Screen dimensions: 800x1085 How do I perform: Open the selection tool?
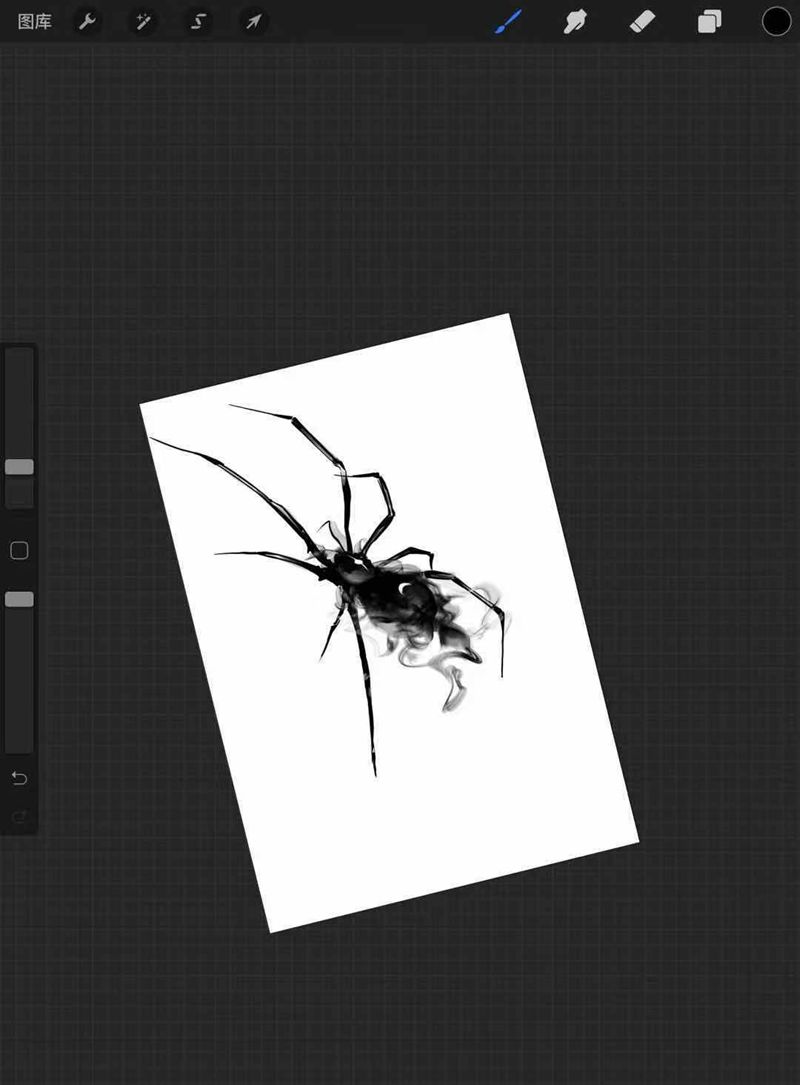tap(198, 22)
